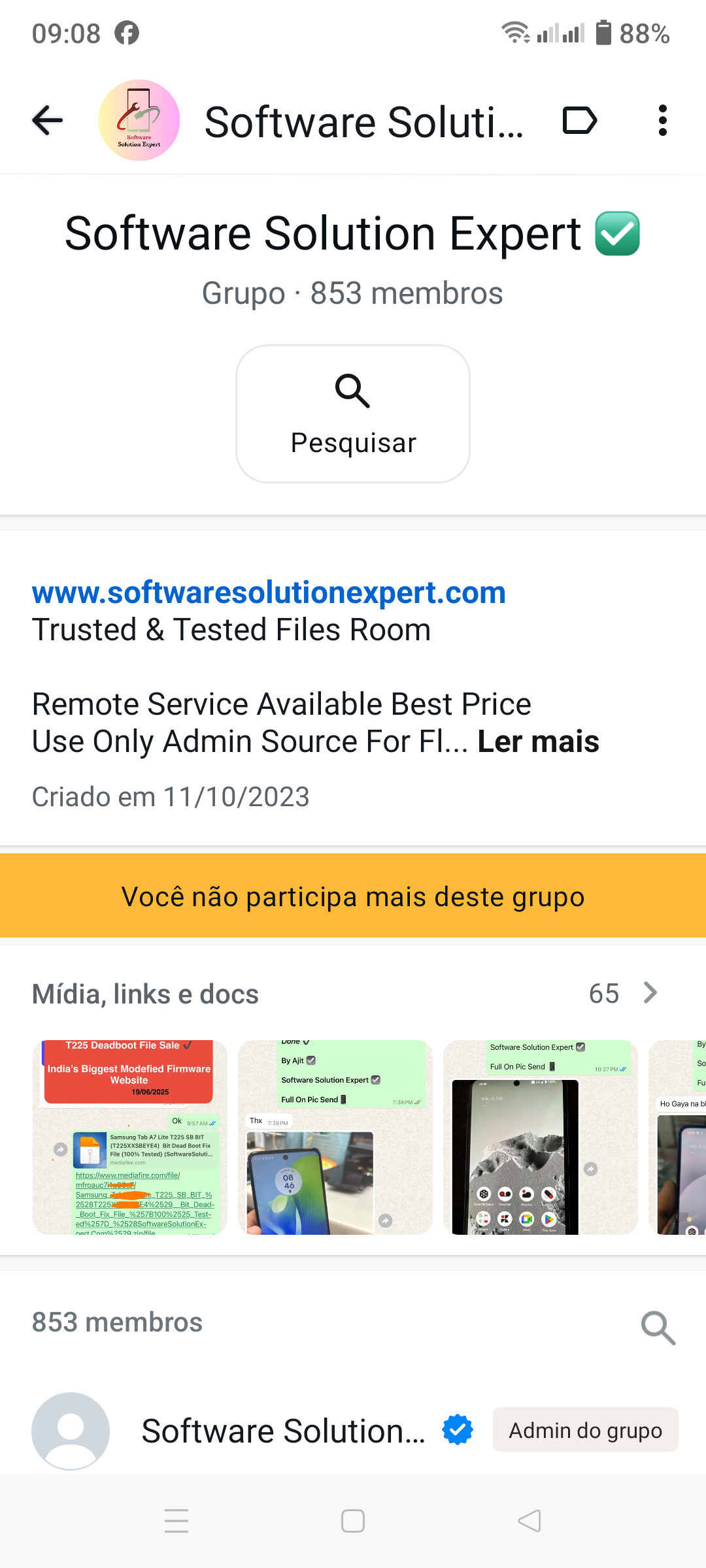Open the three-dot overflow menu
Screen dimensions: 706x1568
662,121
